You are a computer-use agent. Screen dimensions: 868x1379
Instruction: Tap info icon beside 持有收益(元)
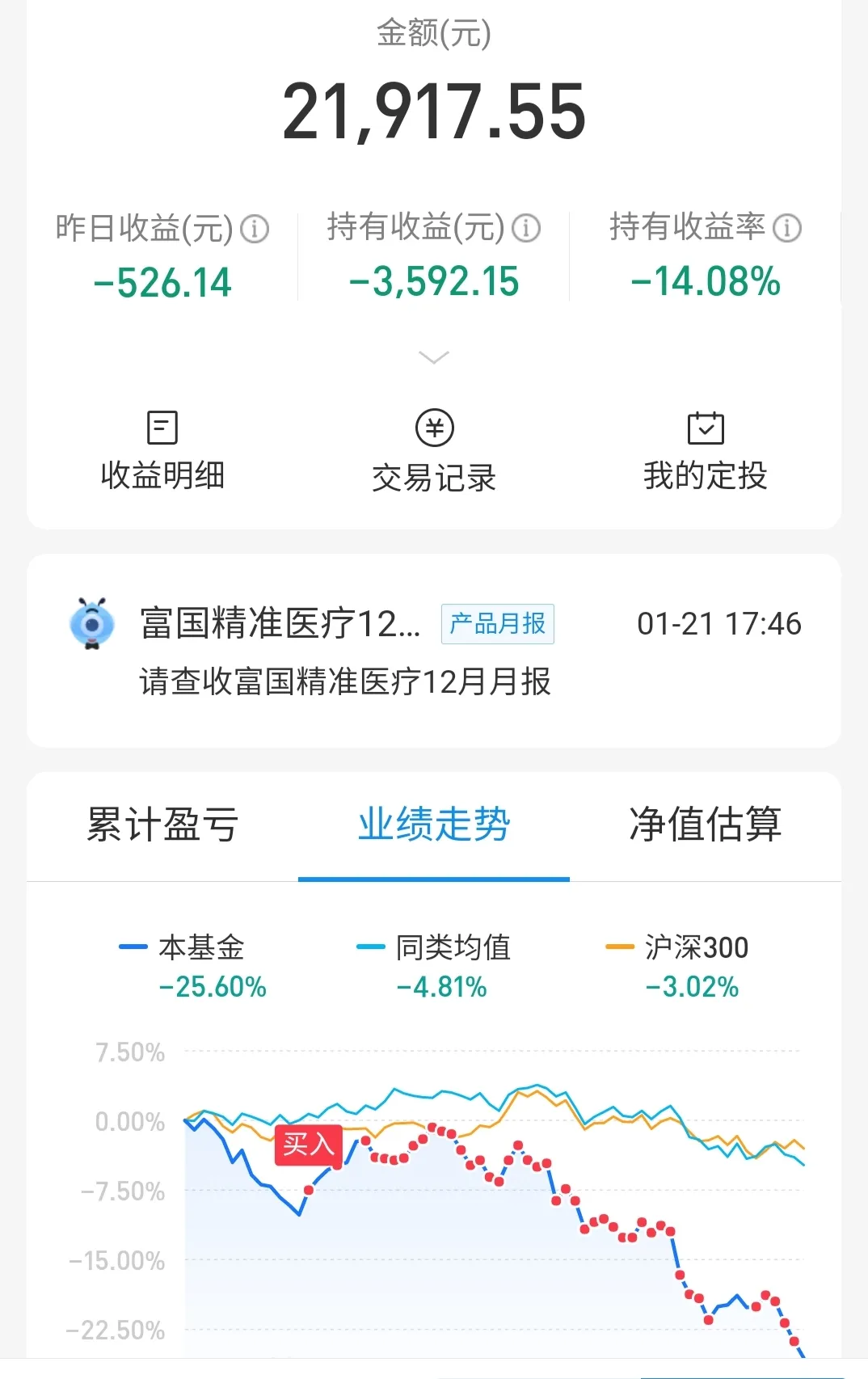pos(527,229)
